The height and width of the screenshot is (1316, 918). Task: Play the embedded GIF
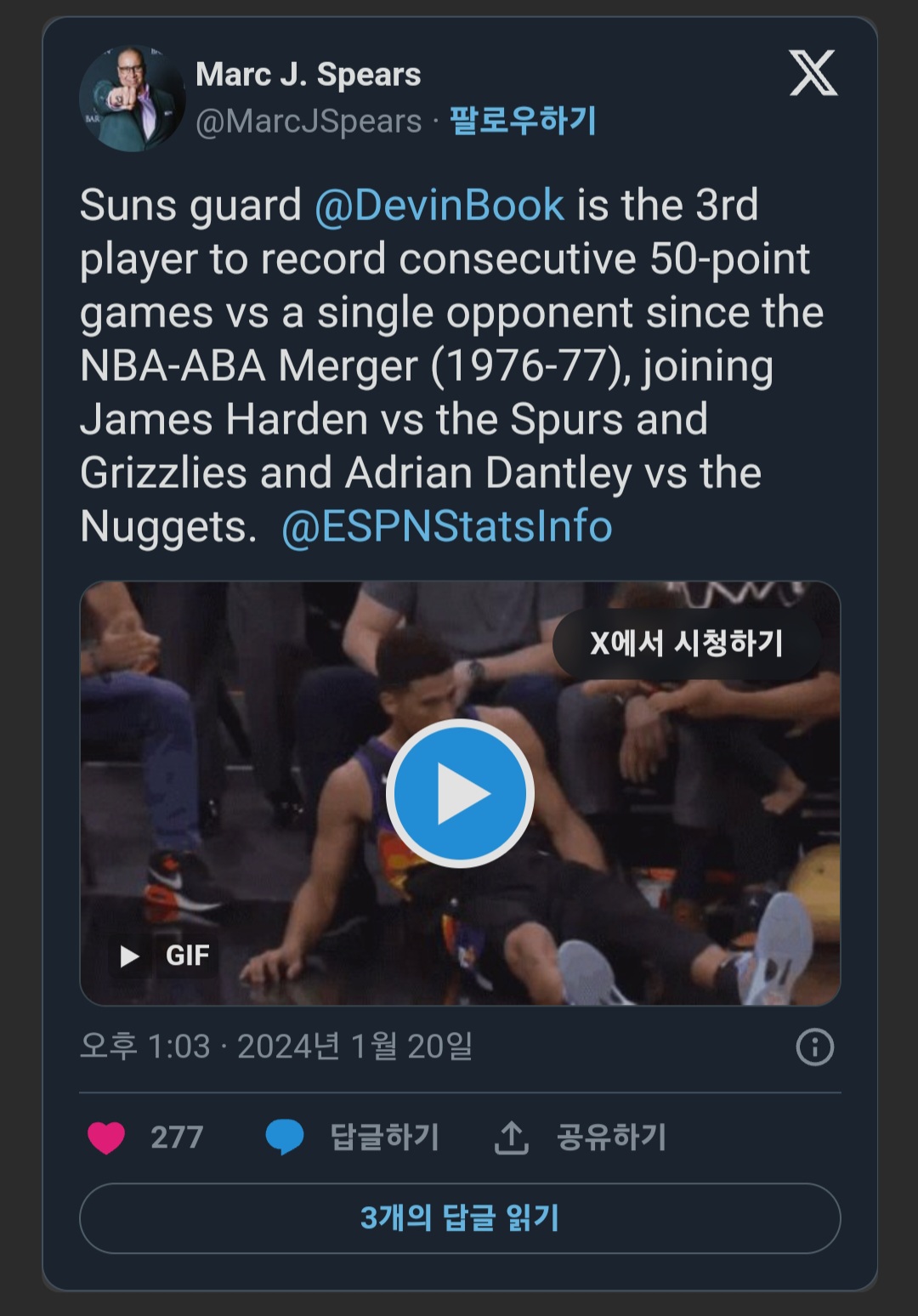coord(460,793)
